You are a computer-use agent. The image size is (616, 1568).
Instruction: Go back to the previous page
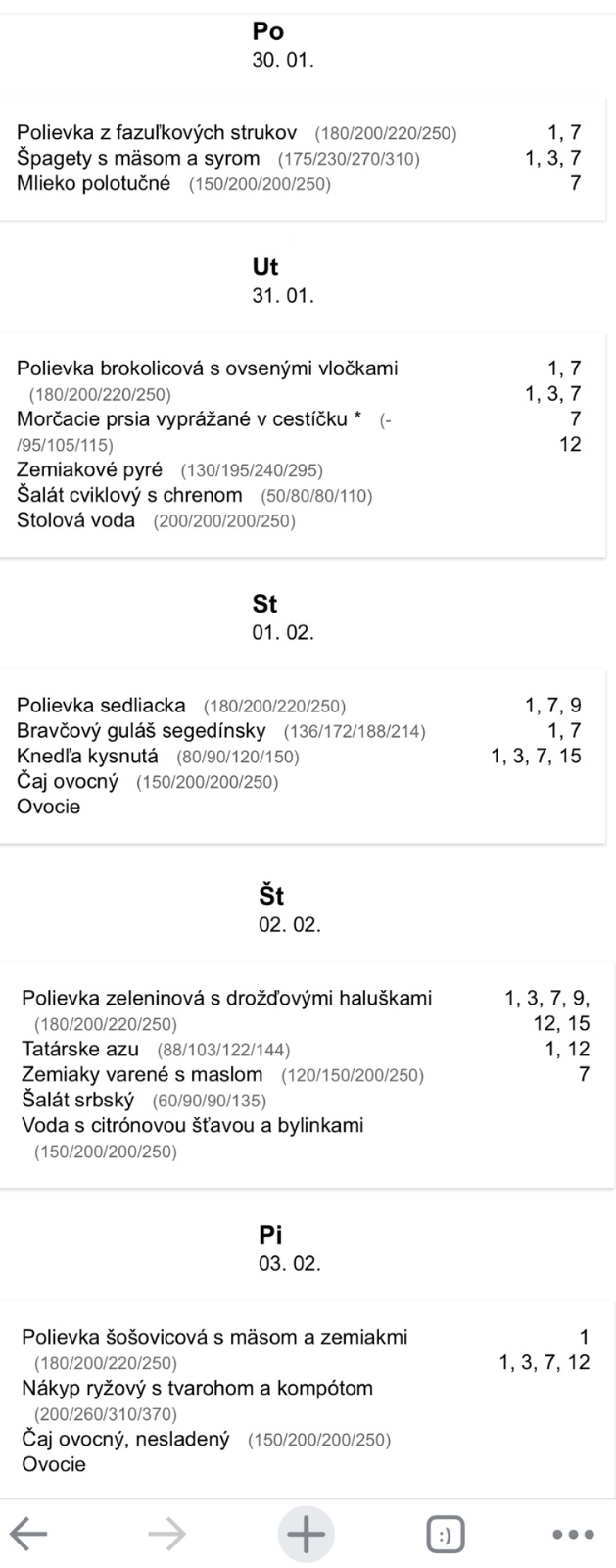click(28, 1534)
